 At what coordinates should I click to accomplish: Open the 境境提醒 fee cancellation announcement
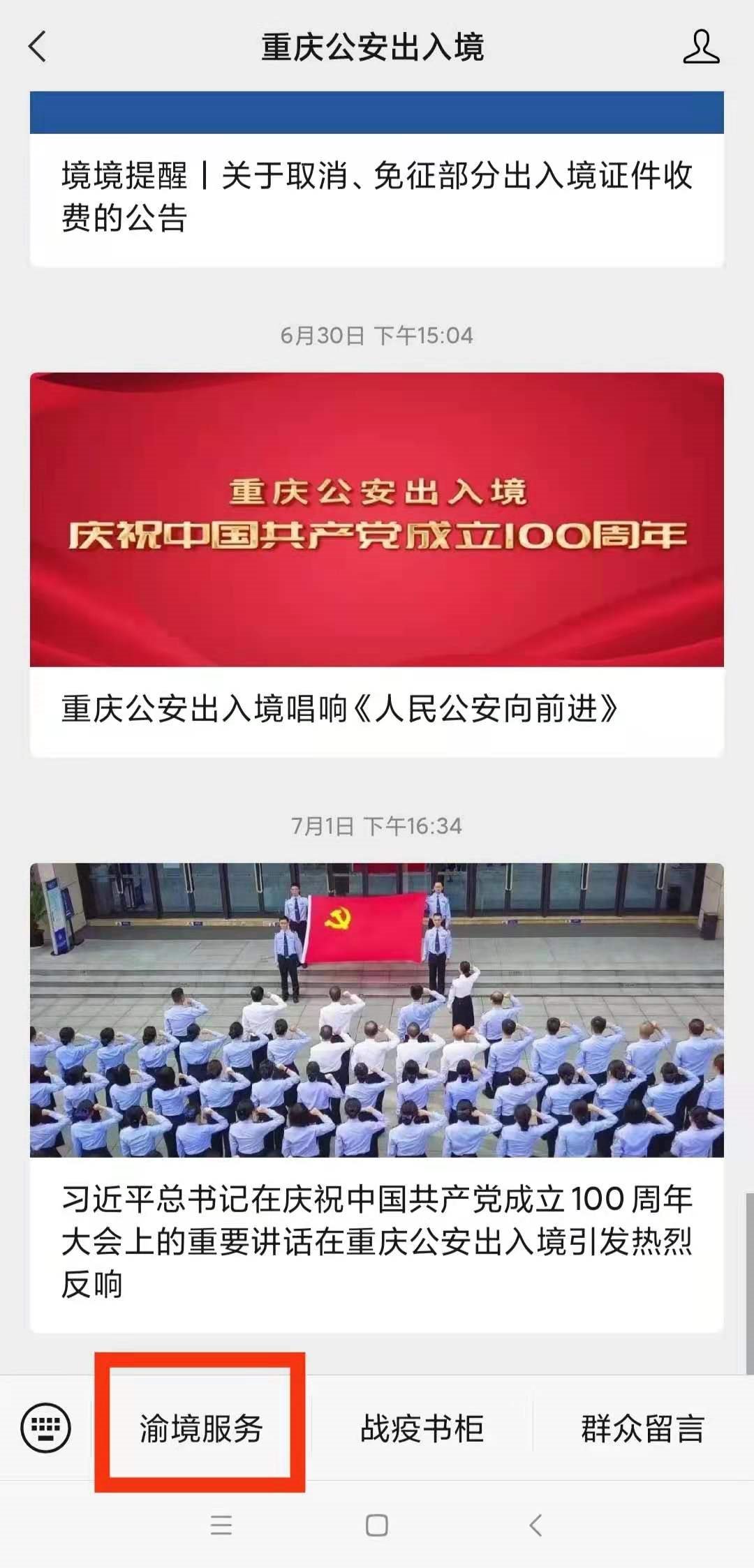(376, 195)
